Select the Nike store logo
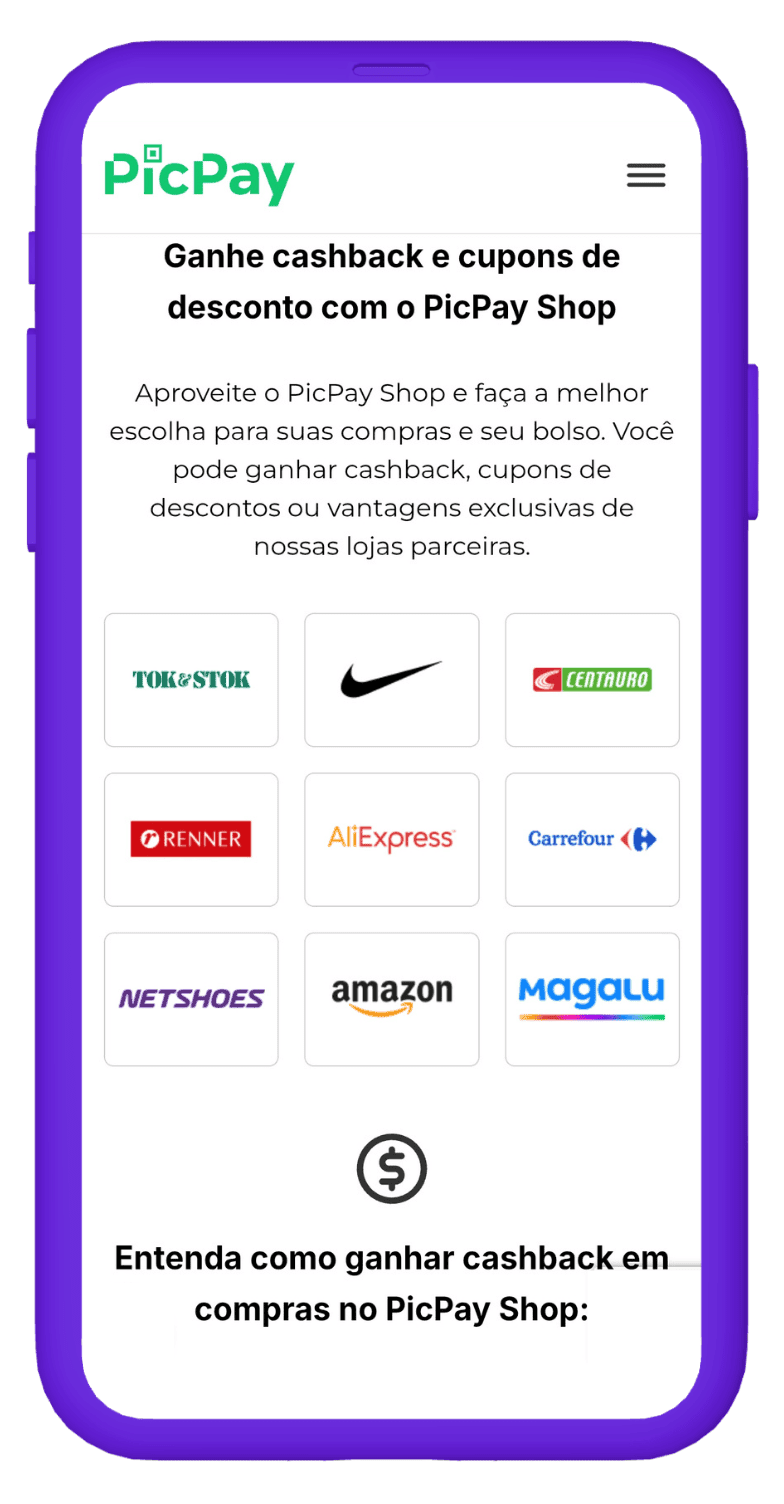784x1504 pixels. coord(391,679)
